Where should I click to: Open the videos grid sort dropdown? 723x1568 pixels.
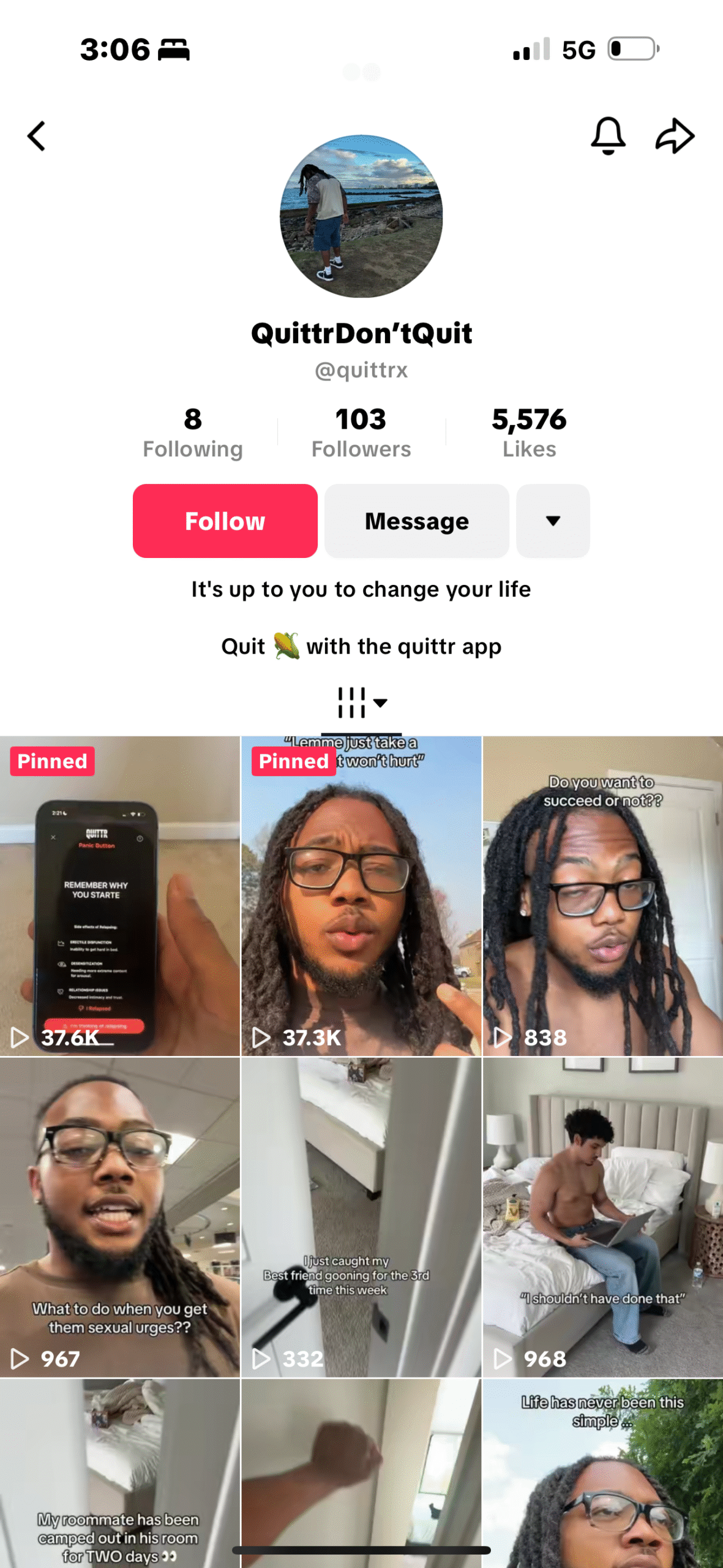(x=361, y=703)
